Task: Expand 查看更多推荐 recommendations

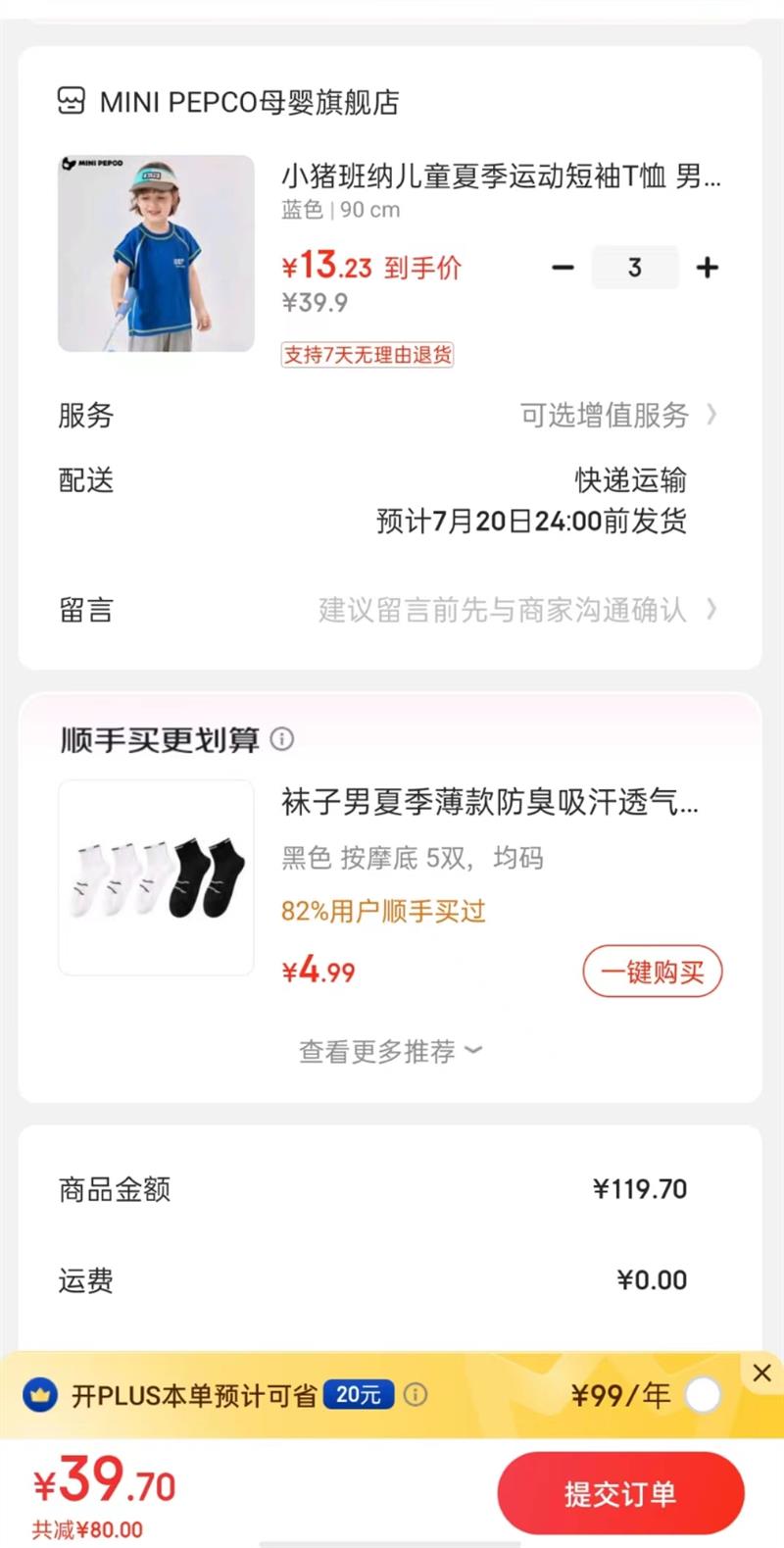Action: [x=390, y=1052]
